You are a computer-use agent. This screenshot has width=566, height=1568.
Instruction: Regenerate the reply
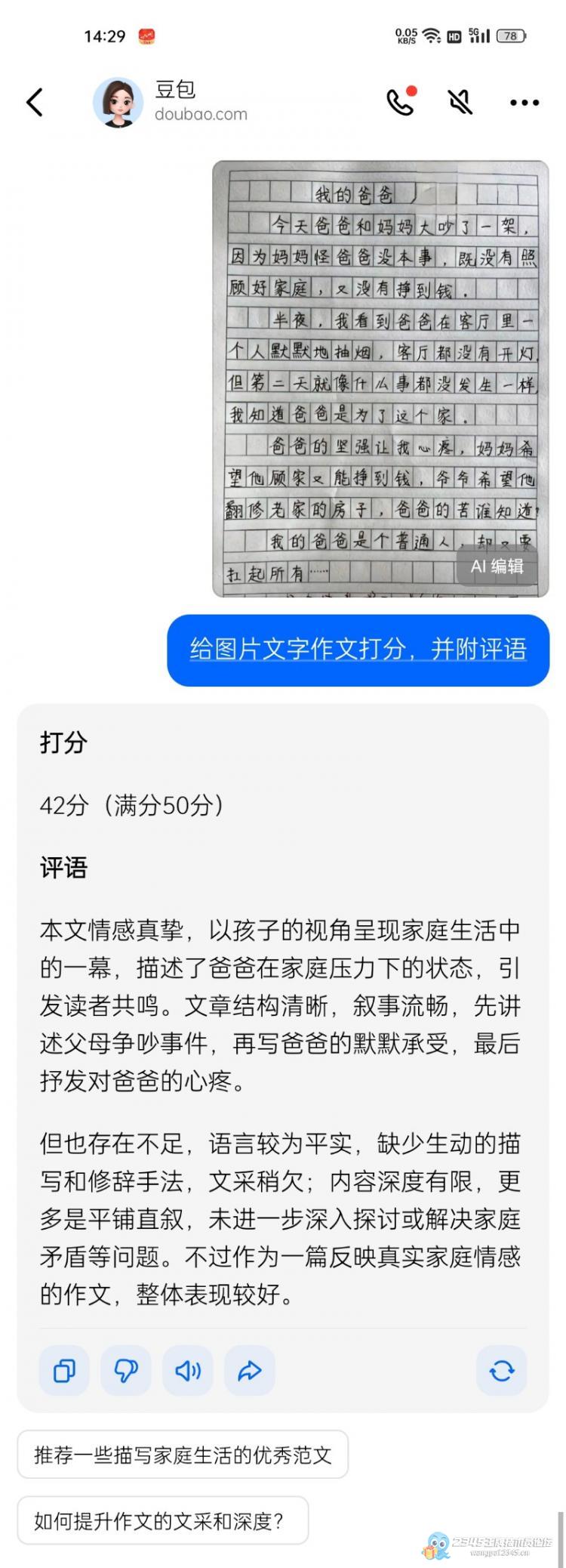(x=501, y=1370)
